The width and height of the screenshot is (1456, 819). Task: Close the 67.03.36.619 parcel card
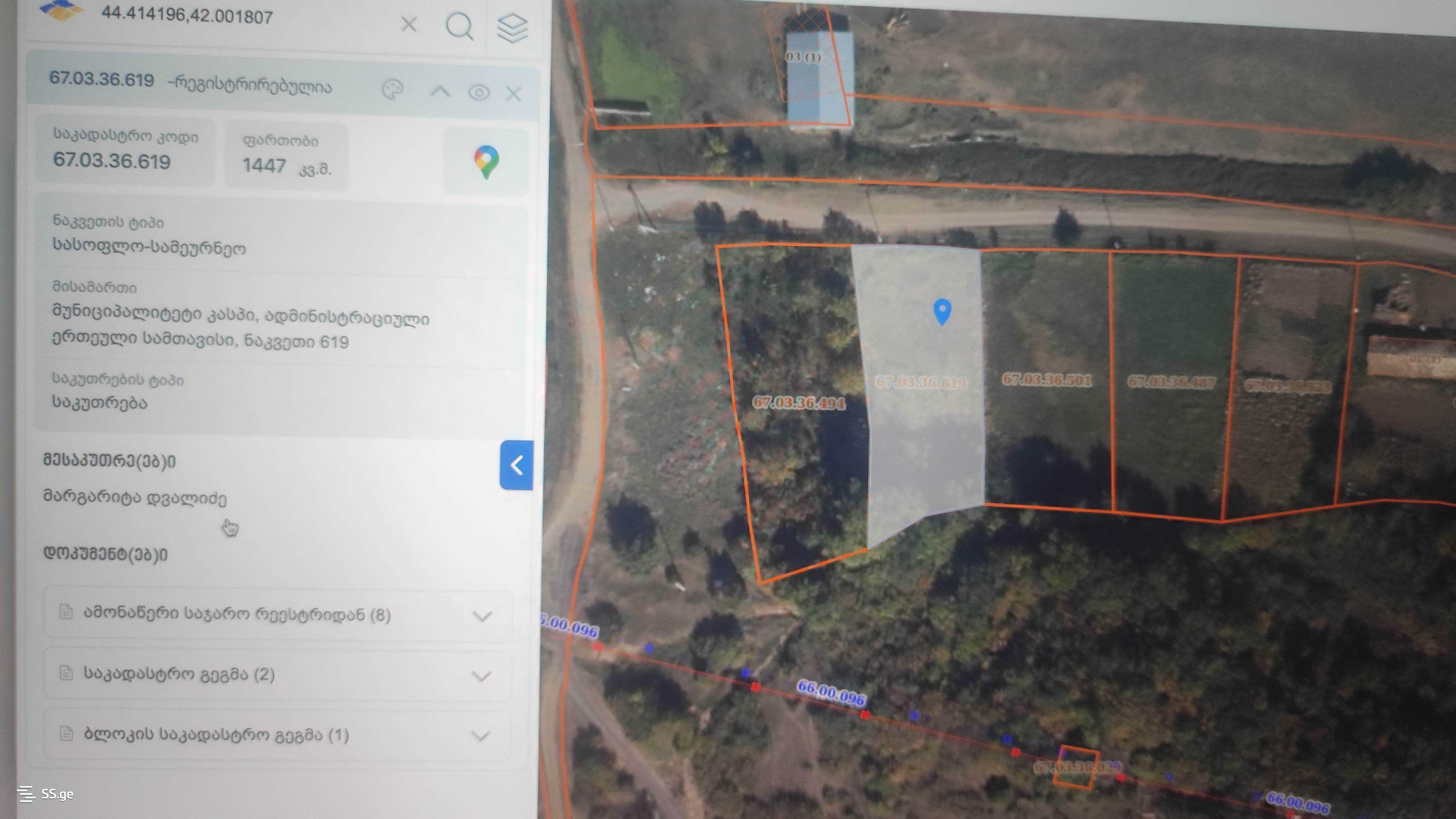(513, 94)
